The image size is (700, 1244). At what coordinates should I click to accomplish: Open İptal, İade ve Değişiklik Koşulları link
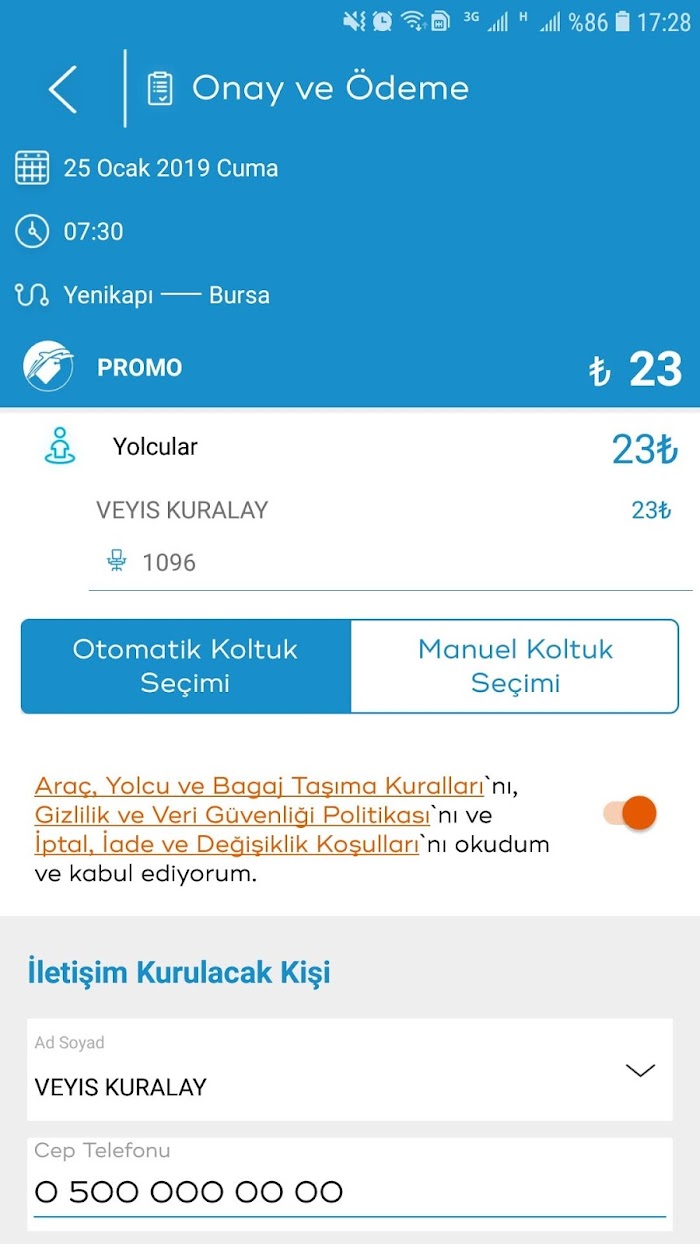(x=226, y=844)
